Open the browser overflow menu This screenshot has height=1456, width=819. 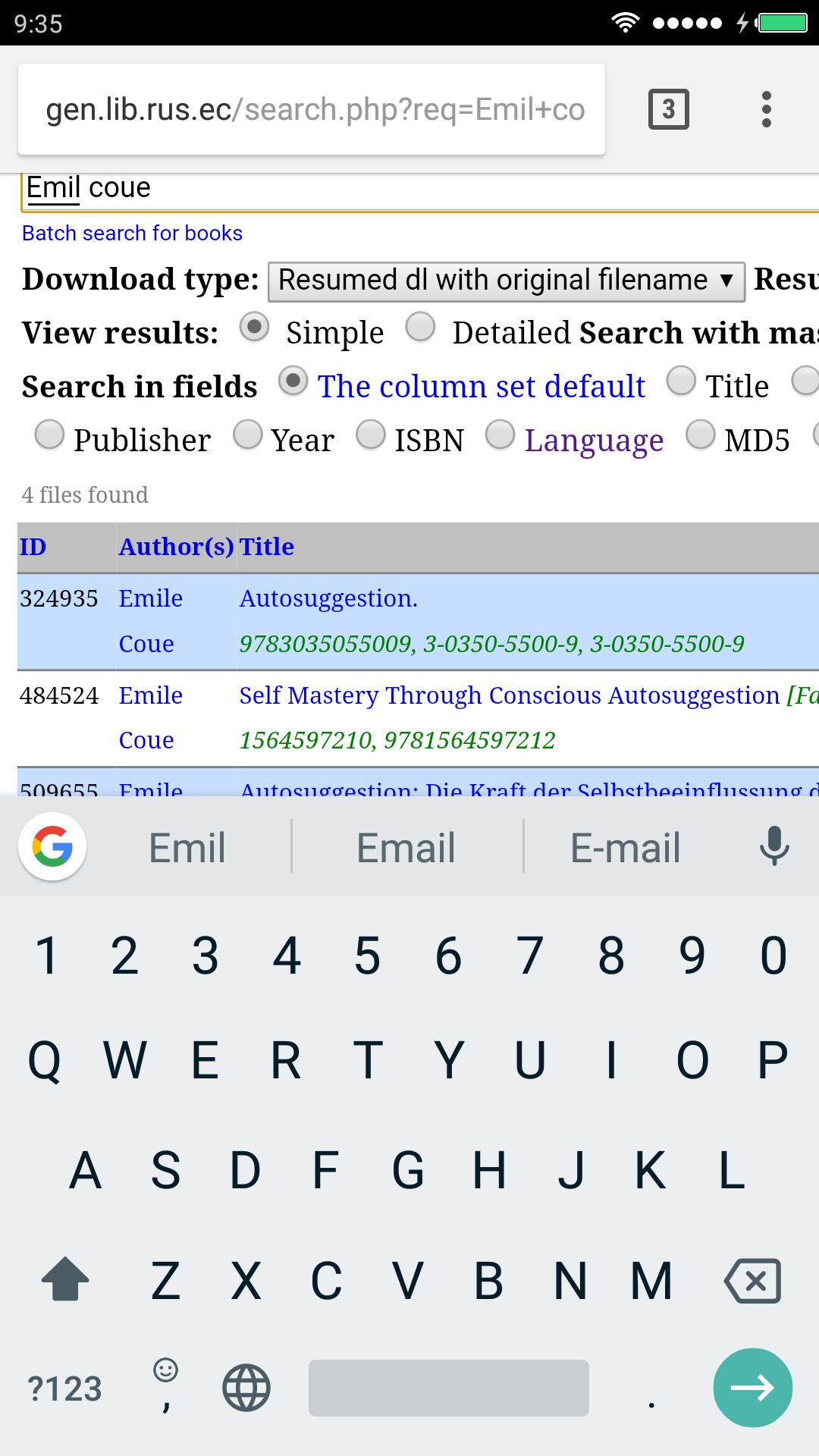pyautogui.click(x=766, y=110)
